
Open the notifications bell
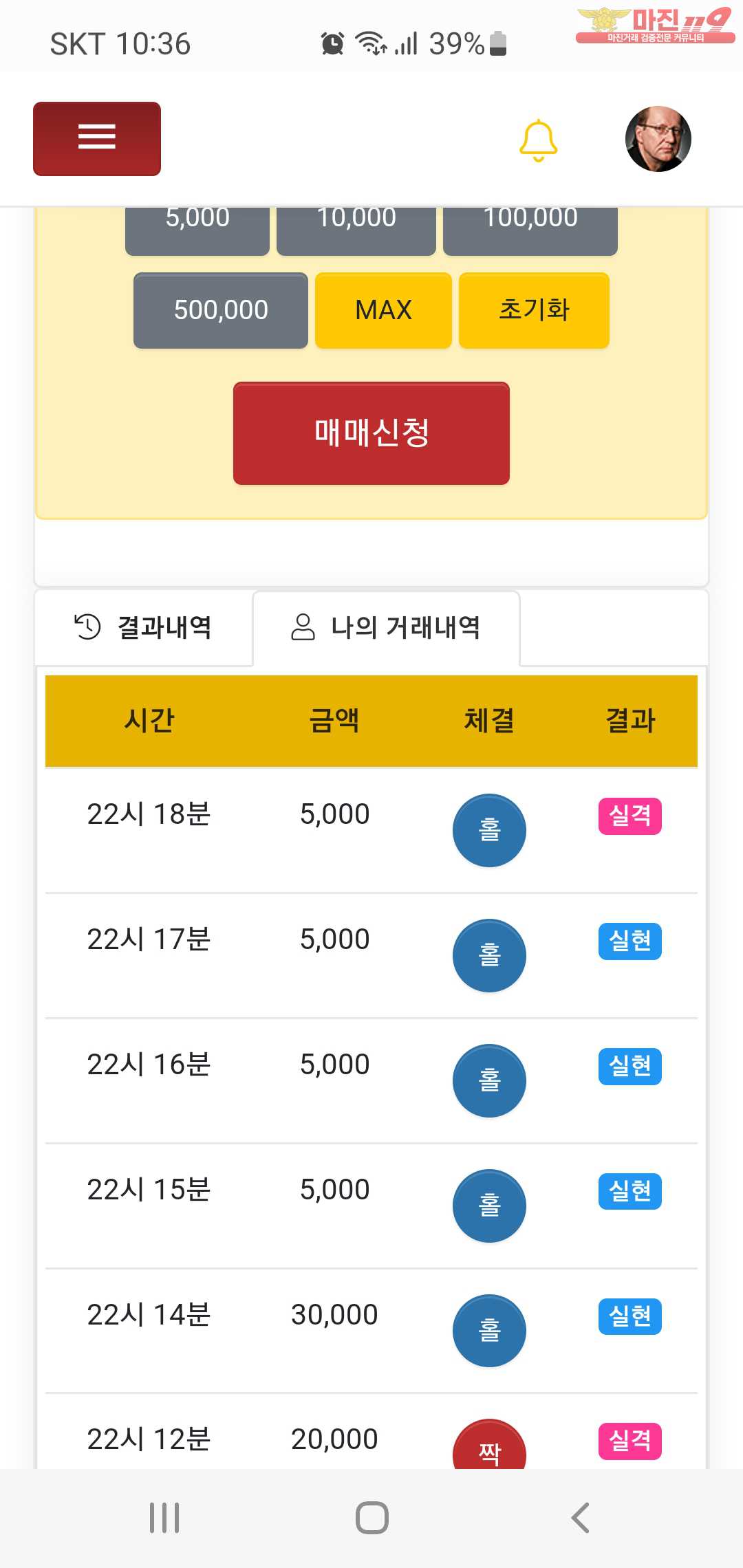coord(538,140)
